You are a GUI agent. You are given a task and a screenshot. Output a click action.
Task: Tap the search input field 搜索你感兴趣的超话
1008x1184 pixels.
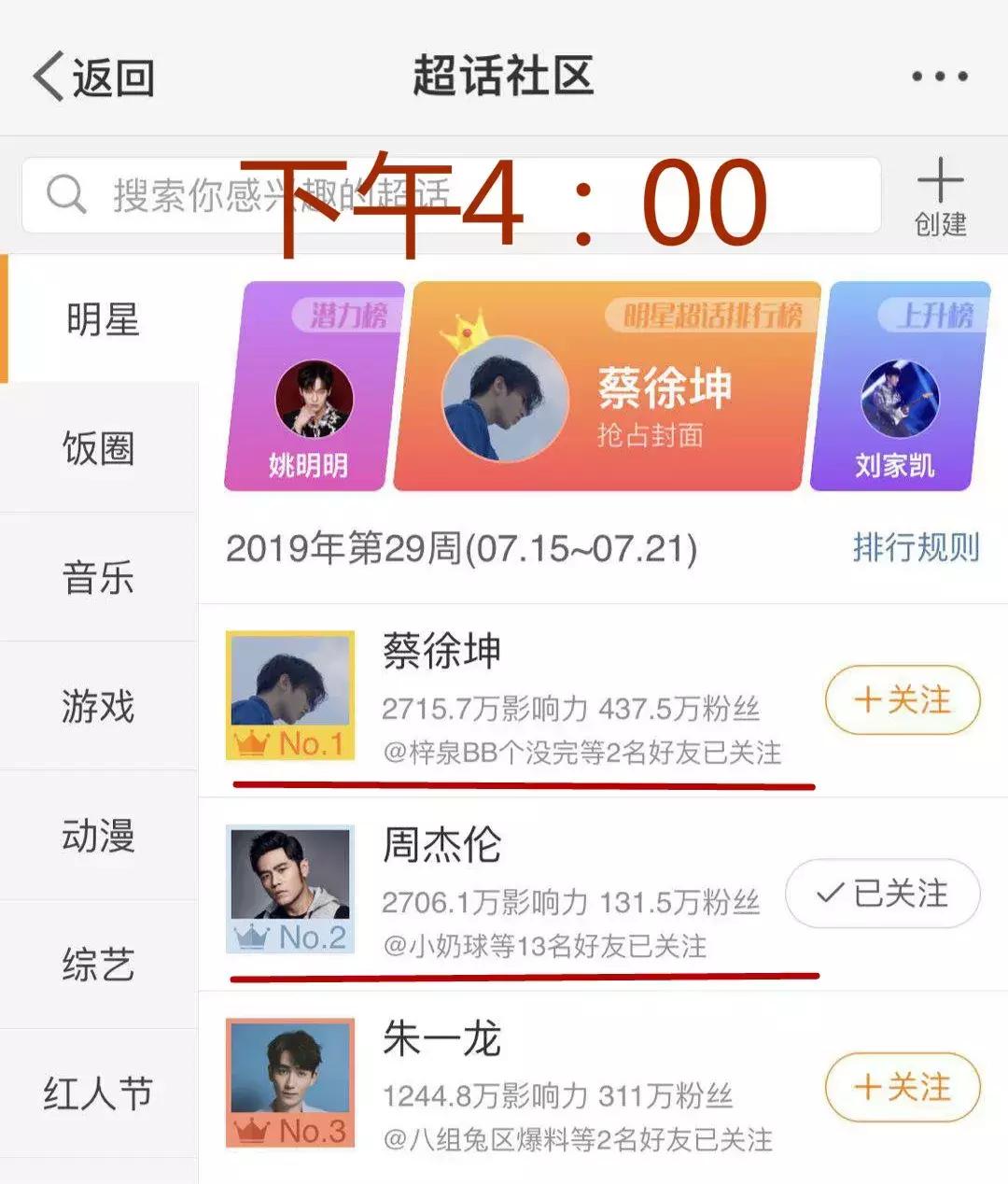click(x=280, y=193)
